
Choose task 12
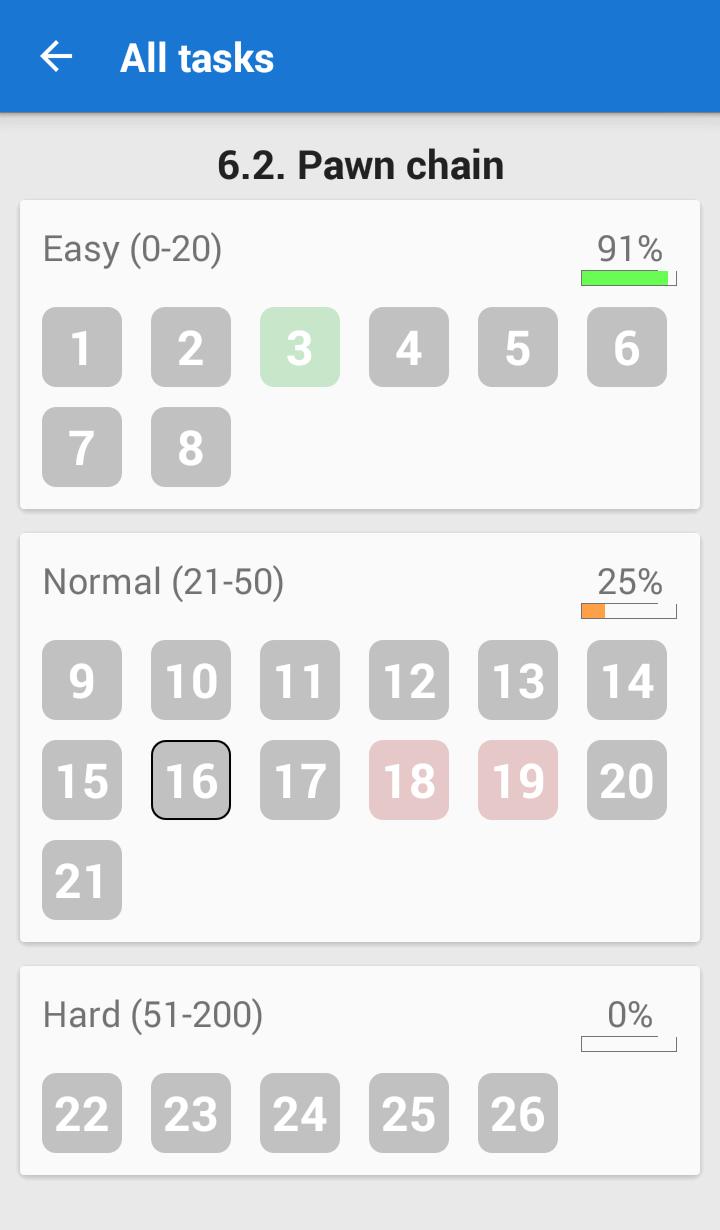pyautogui.click(x=409, y=680)
